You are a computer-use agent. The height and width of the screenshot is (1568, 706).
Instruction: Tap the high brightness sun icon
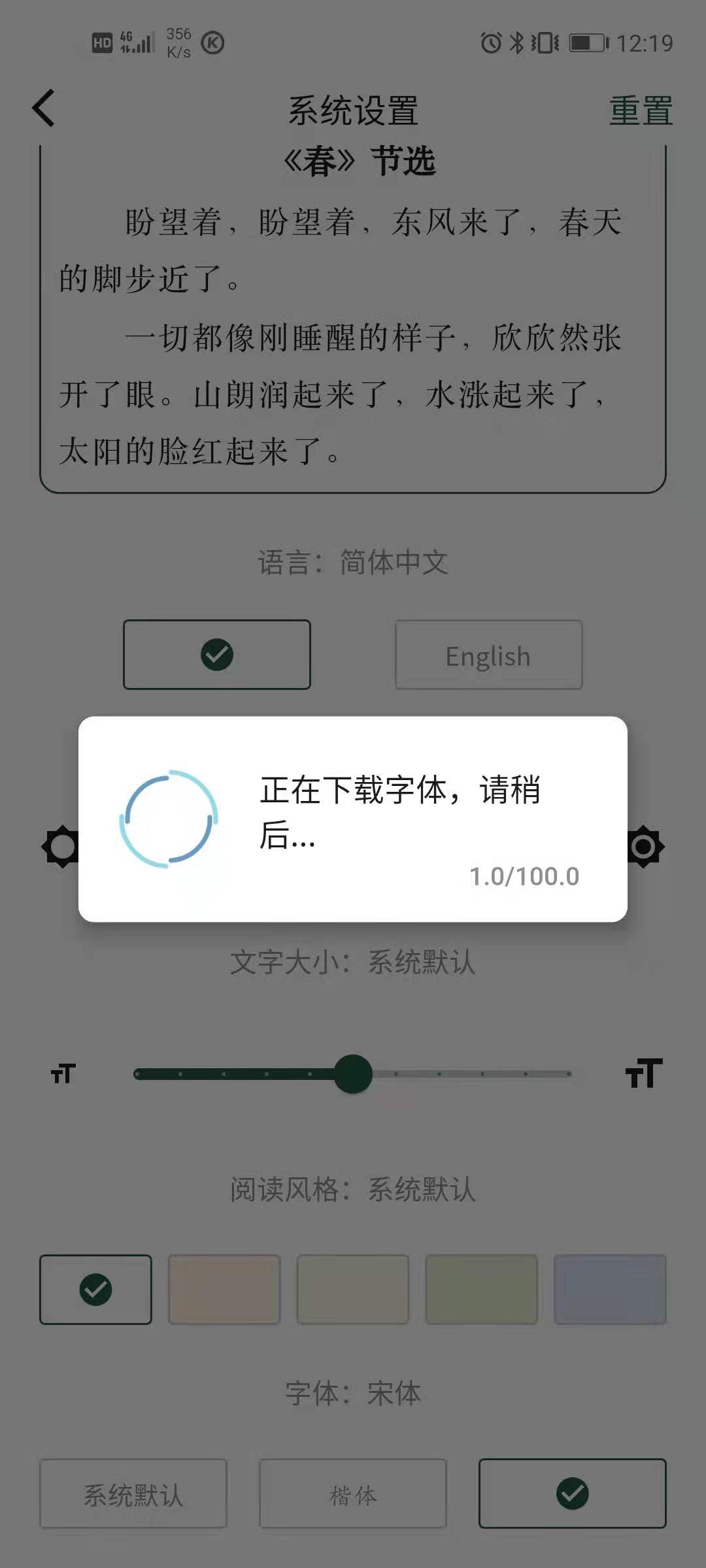coord(646,847)
